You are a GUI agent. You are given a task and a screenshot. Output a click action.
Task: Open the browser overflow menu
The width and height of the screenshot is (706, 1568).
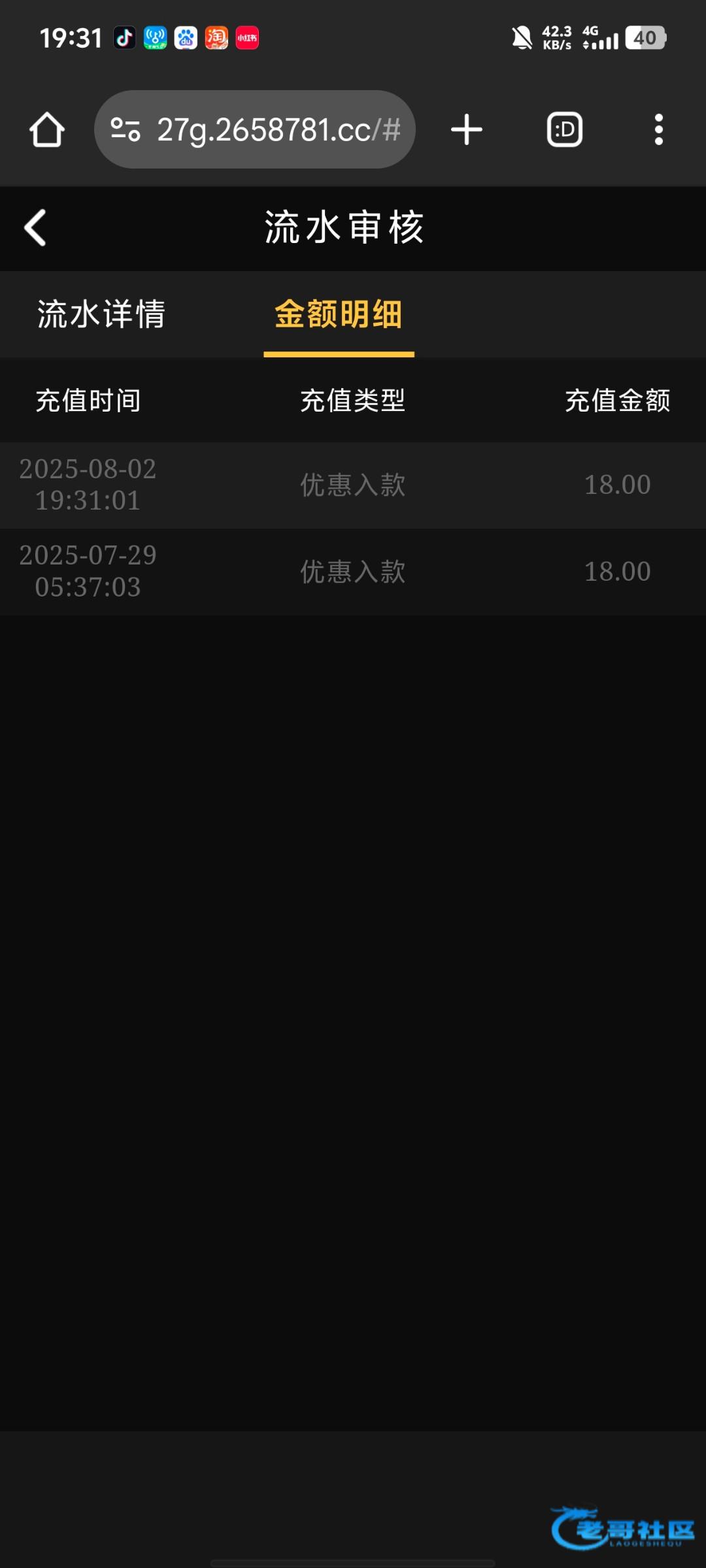point(659,129)
